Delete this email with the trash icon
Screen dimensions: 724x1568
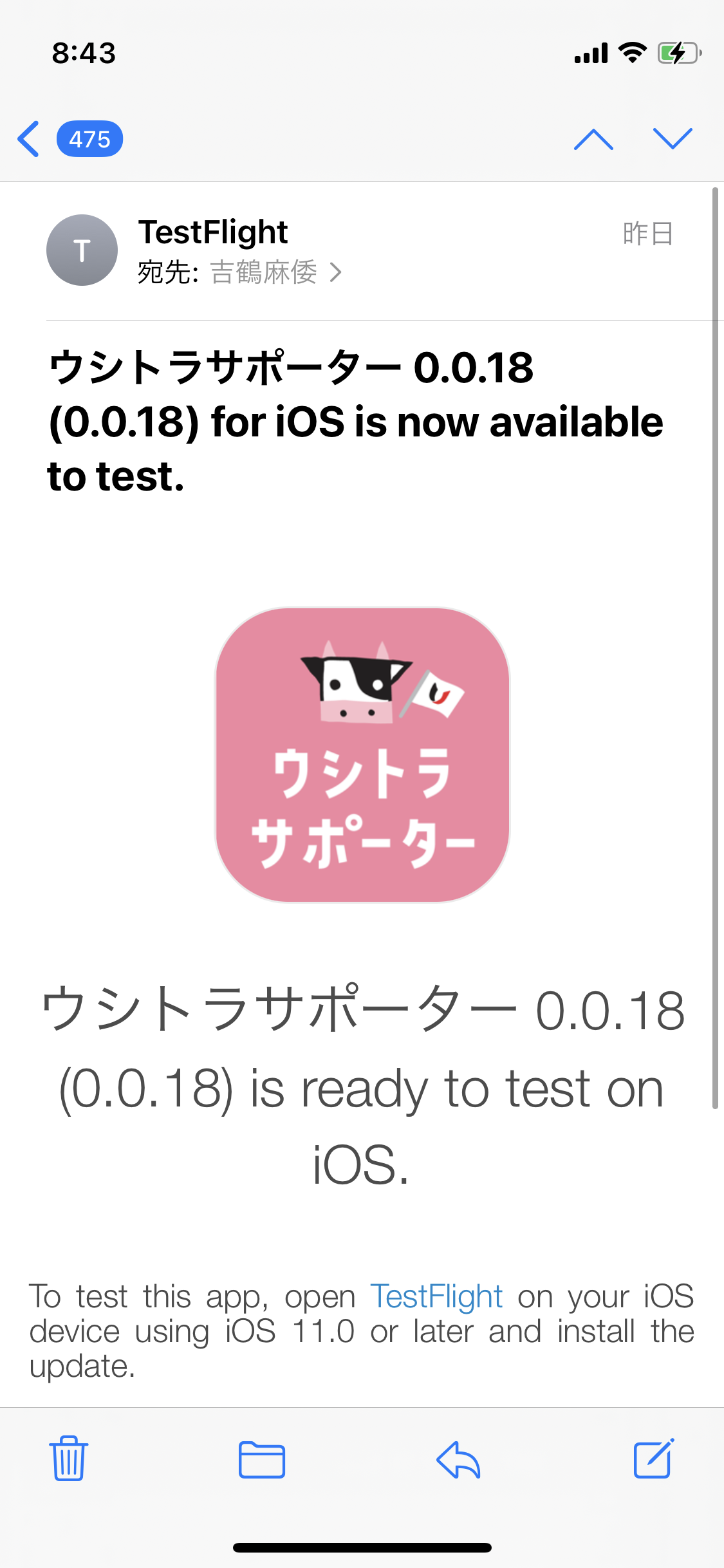click(x=68, y=1459)
